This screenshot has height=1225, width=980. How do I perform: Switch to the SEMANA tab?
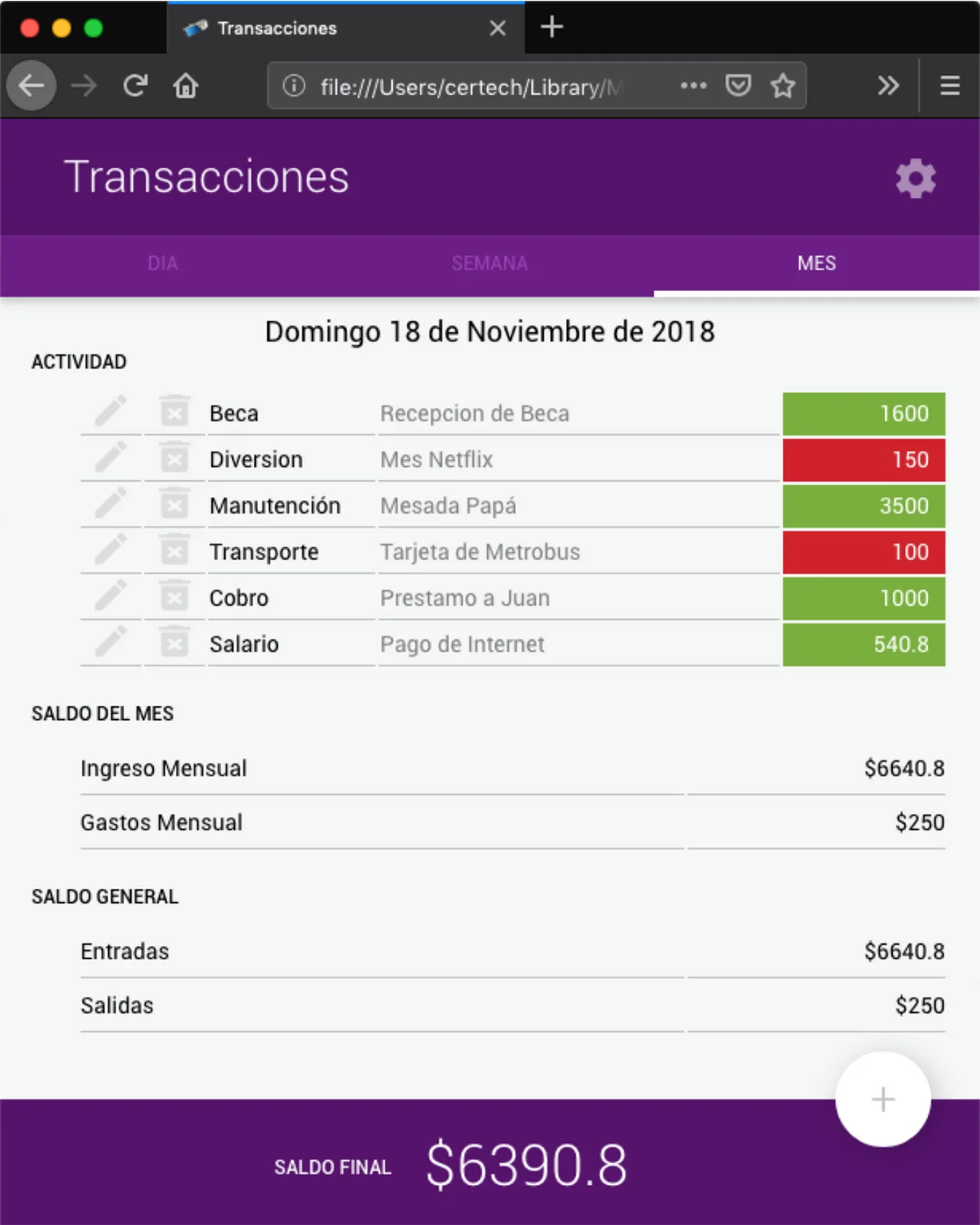click(489, 263)
